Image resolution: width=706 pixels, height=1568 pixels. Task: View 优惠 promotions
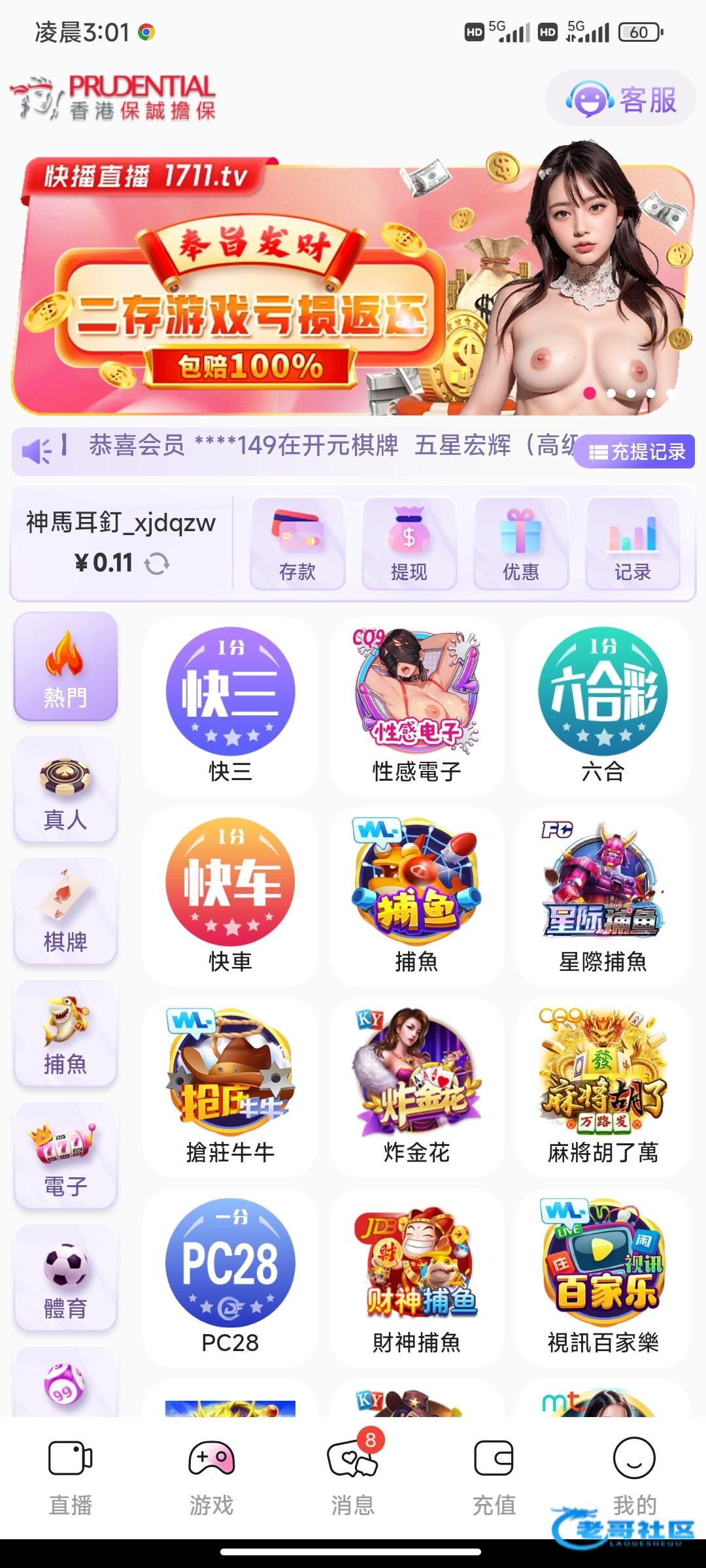point(521,544)
